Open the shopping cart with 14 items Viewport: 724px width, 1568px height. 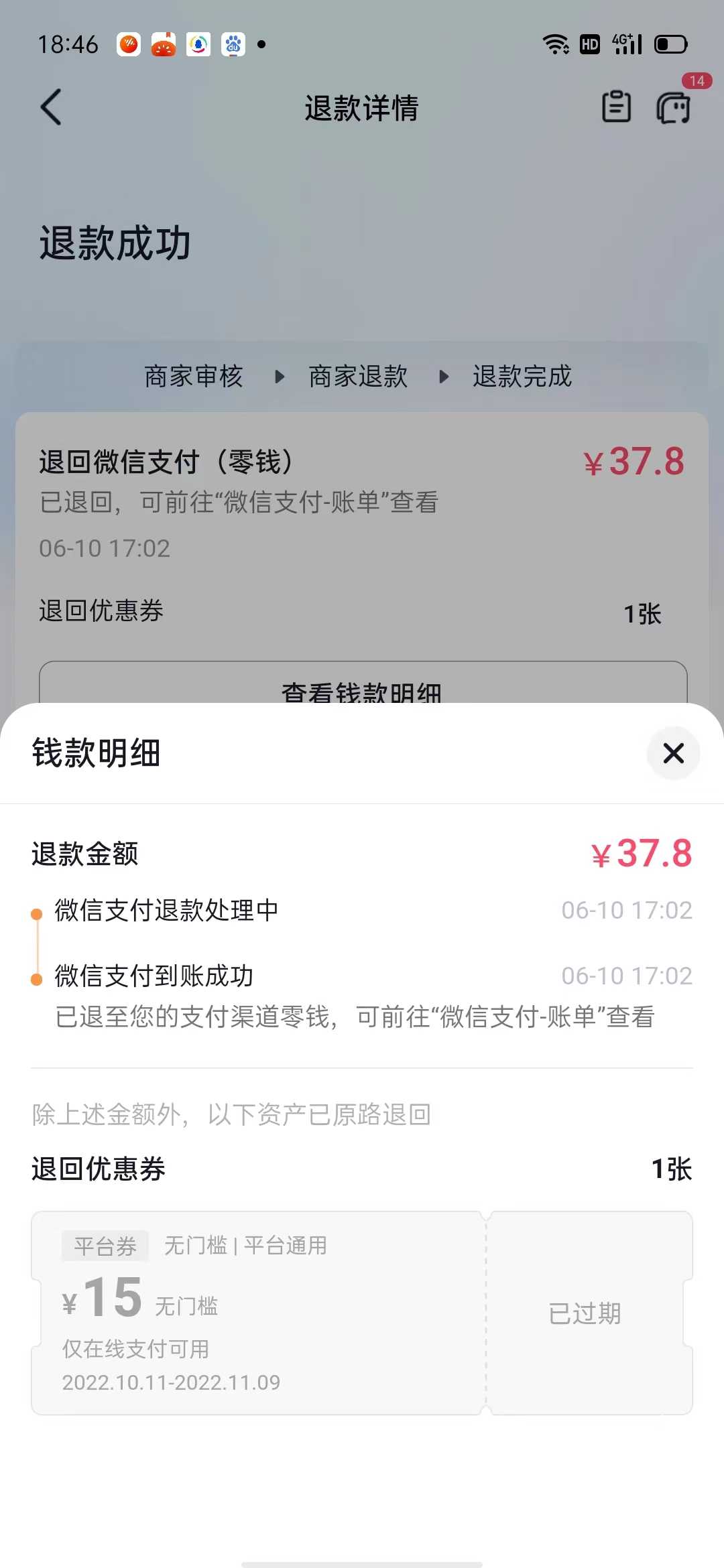[674, 107]
